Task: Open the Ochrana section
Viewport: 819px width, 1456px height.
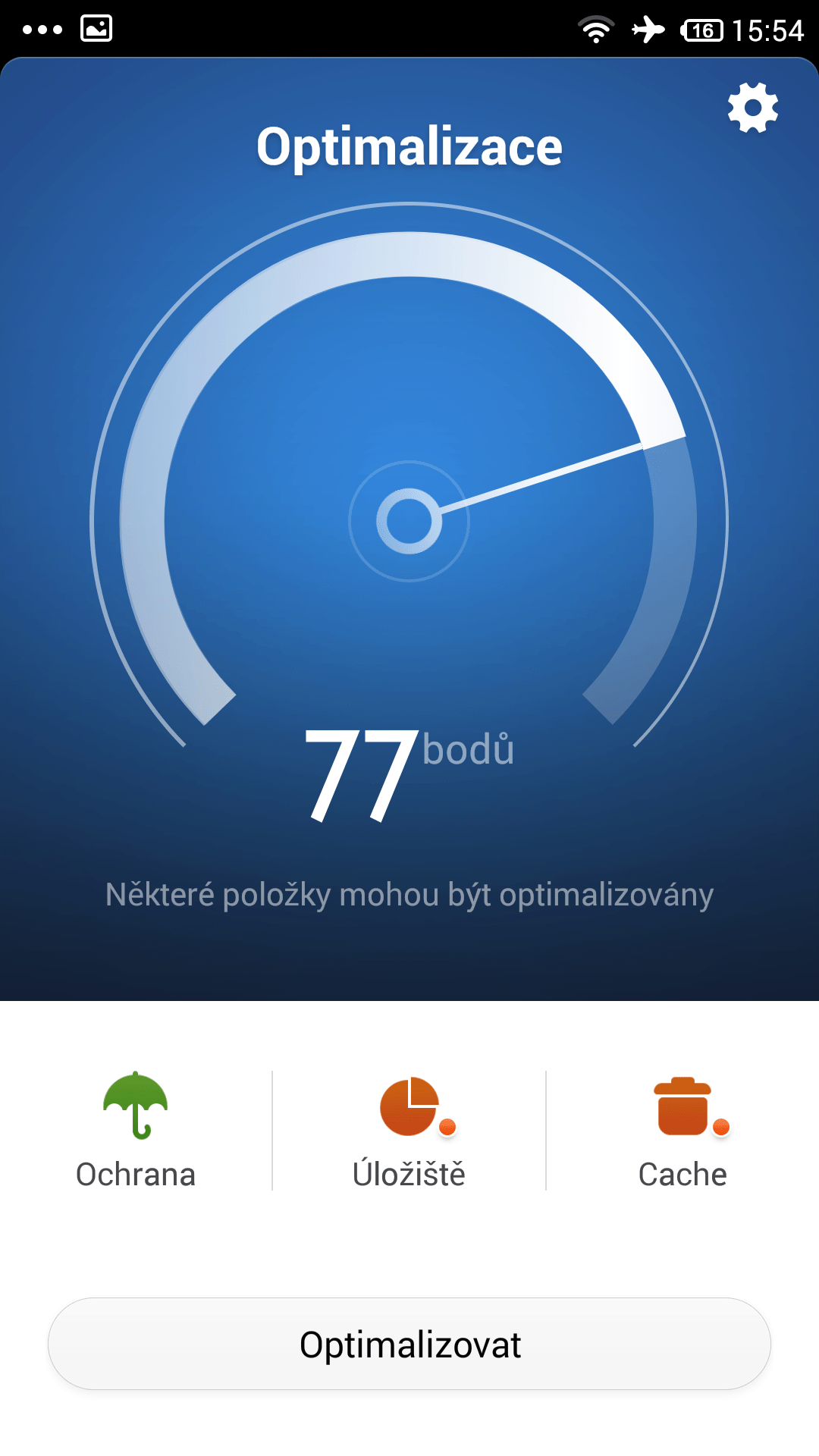Action: [136, 1131]
